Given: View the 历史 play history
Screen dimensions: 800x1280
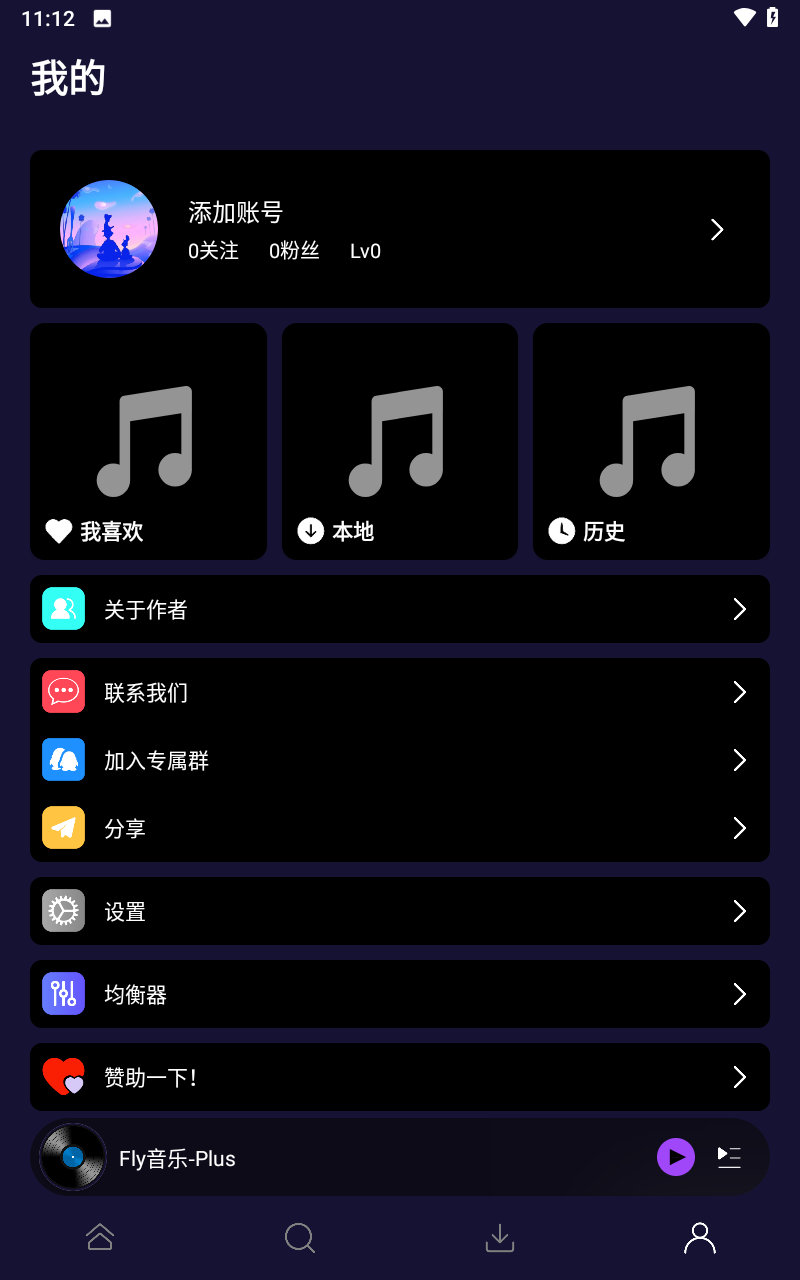Looking at the screenshot, I should click(651, 441).
